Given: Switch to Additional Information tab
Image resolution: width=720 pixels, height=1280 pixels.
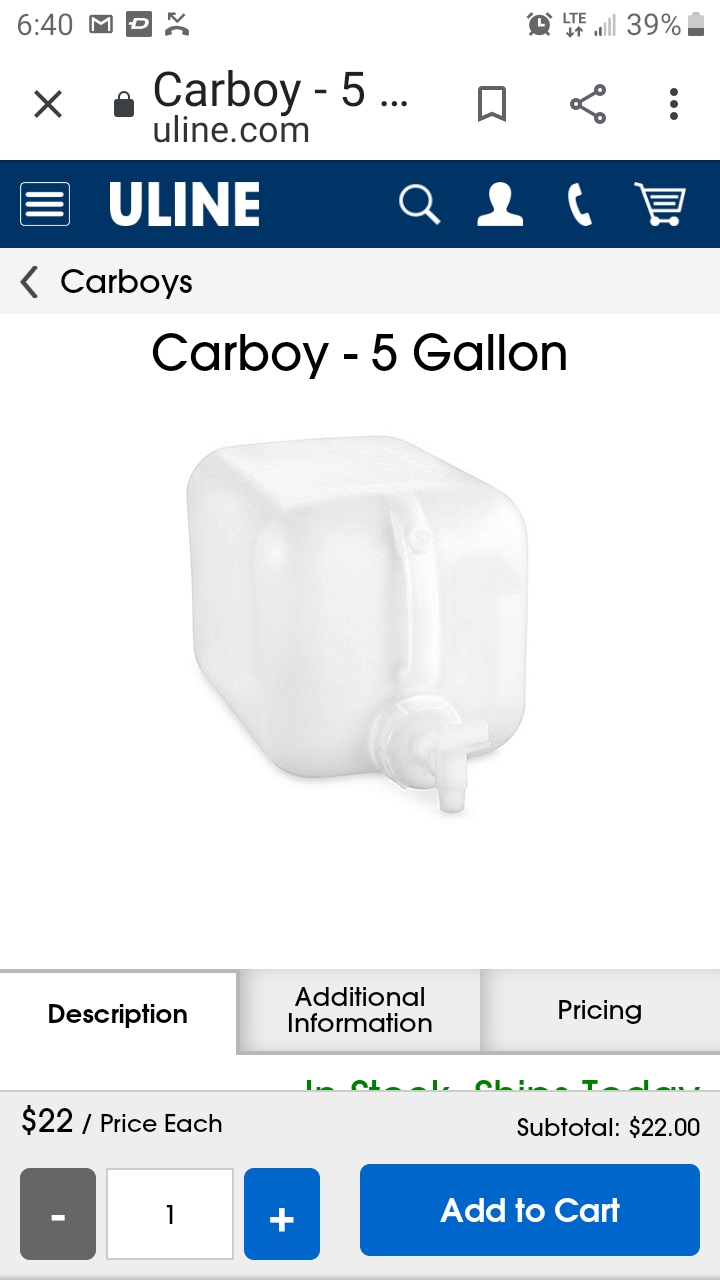Looking at the screenshot, I should point(360,1011).
